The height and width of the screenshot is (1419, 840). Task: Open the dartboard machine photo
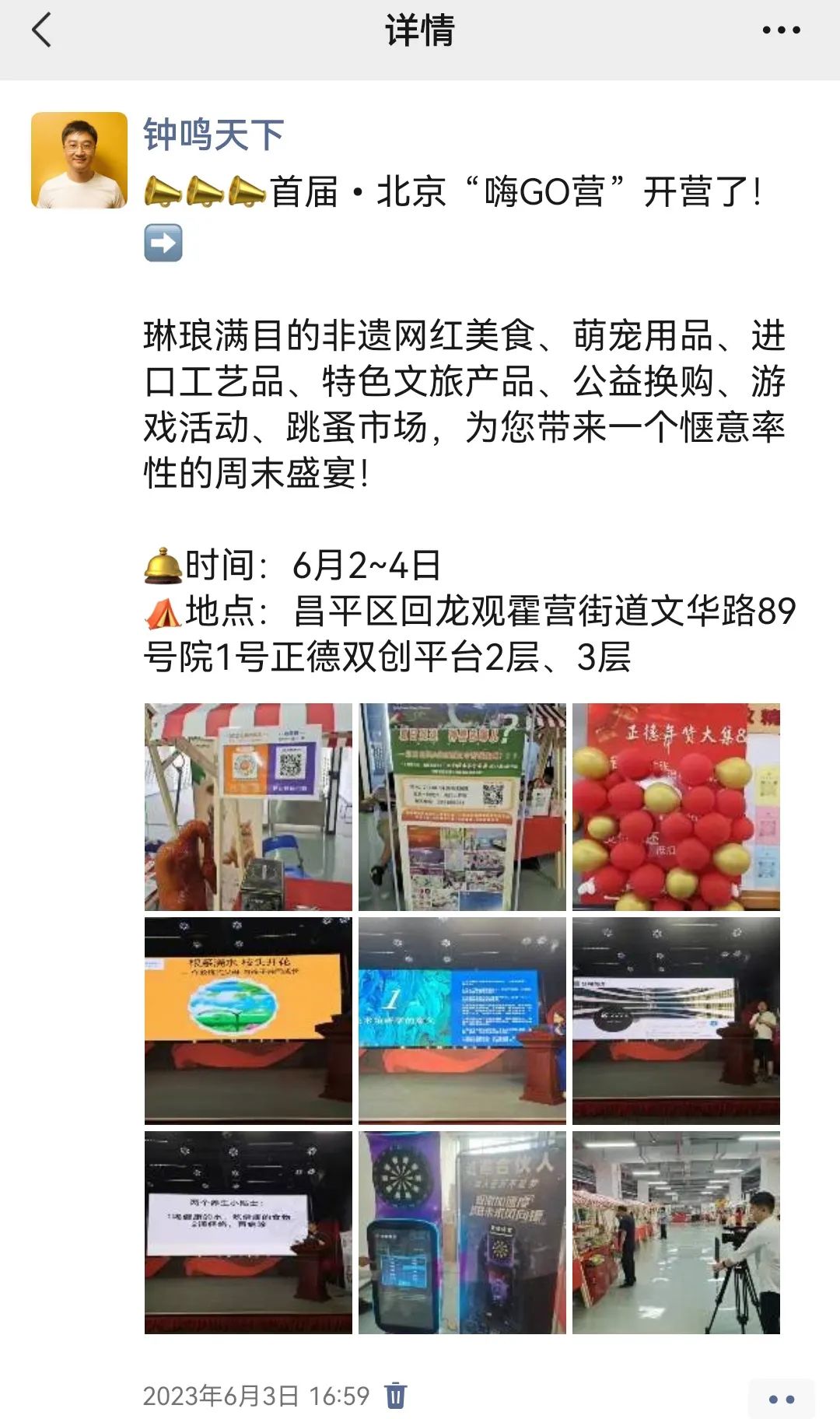click(x=462, y=1232)
